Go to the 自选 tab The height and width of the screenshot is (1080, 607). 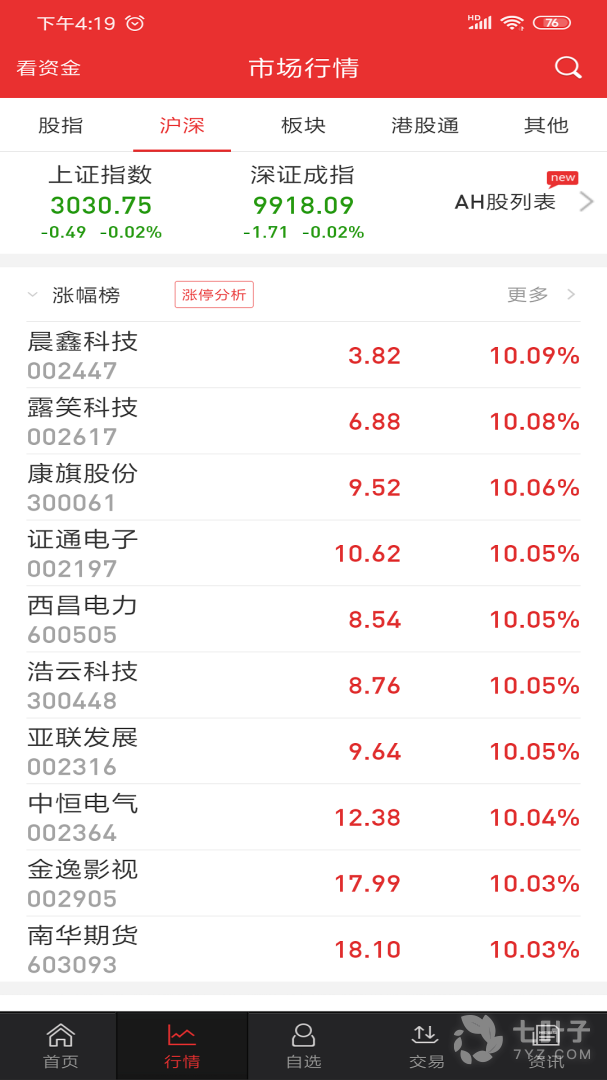[303, 1046]
